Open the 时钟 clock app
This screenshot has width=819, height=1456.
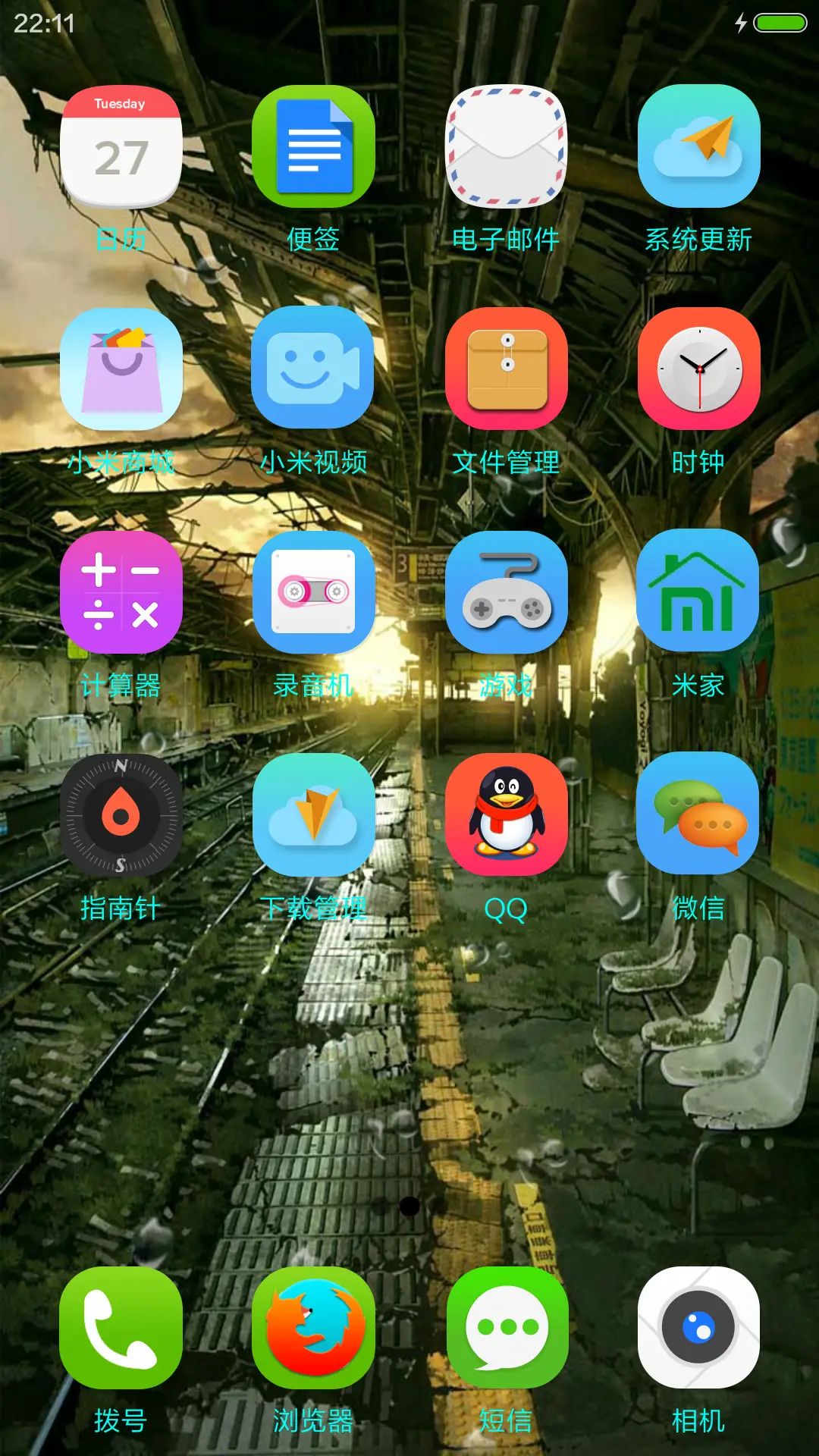tap(698, 368)
